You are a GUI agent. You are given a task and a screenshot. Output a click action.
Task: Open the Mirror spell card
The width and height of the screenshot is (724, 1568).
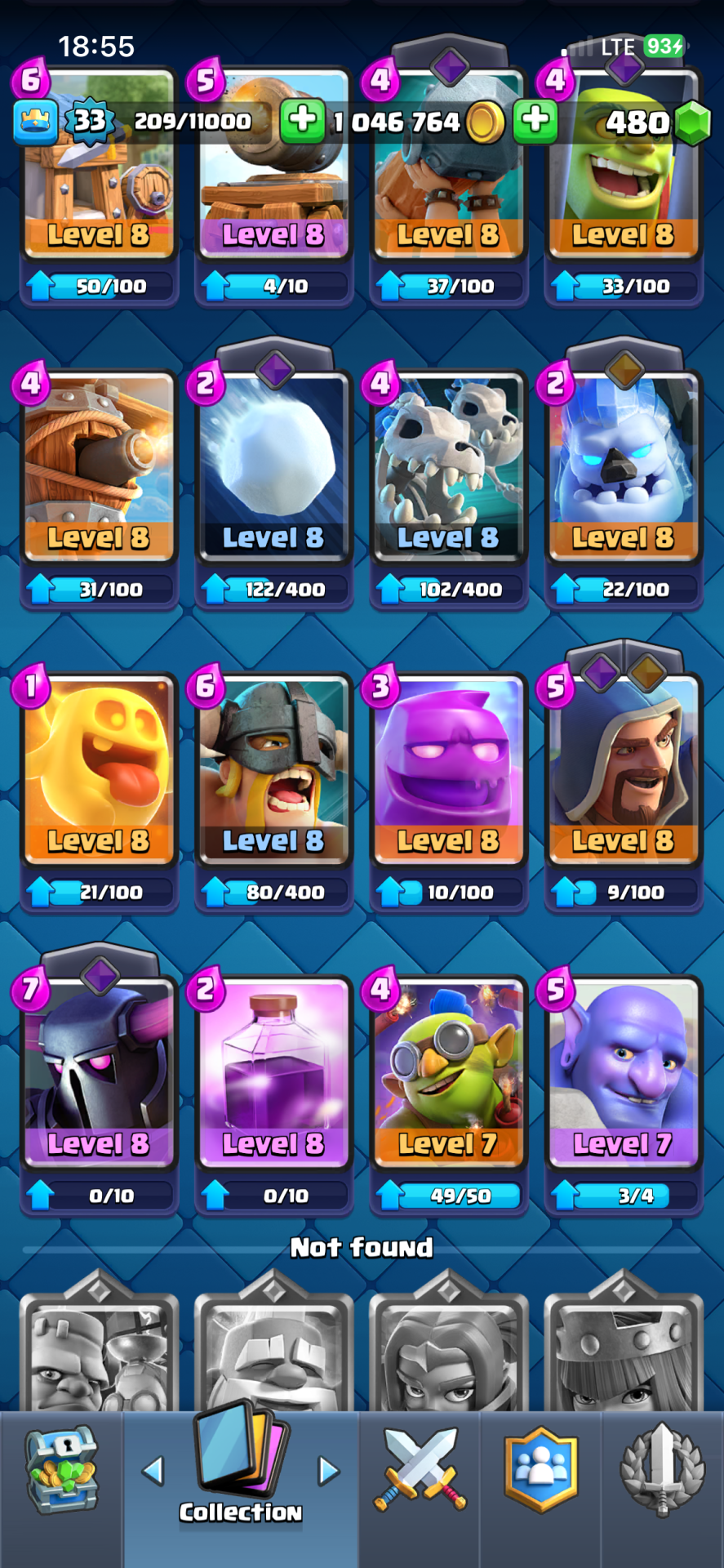273,1071
